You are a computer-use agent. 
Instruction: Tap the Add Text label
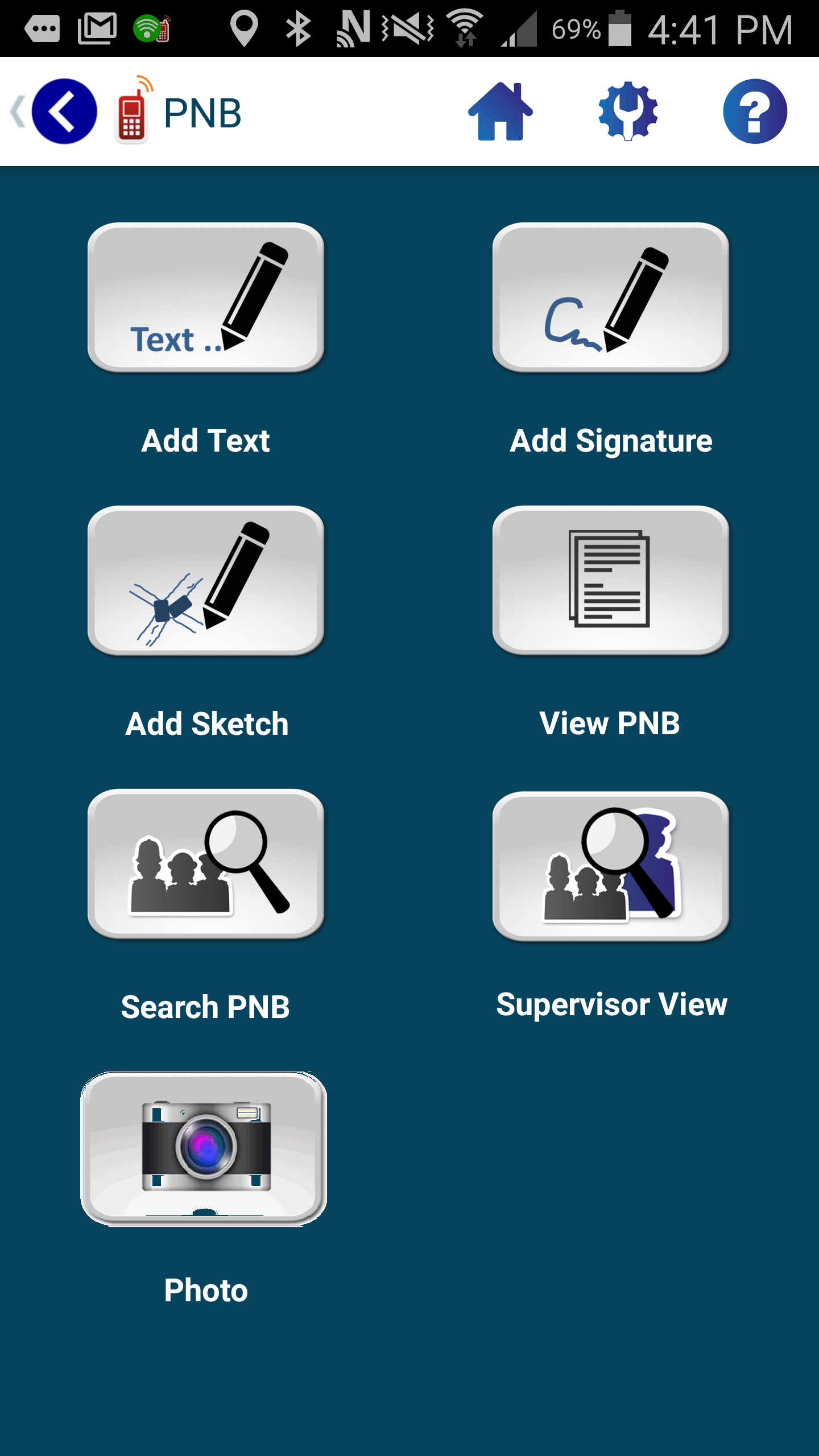206,439
